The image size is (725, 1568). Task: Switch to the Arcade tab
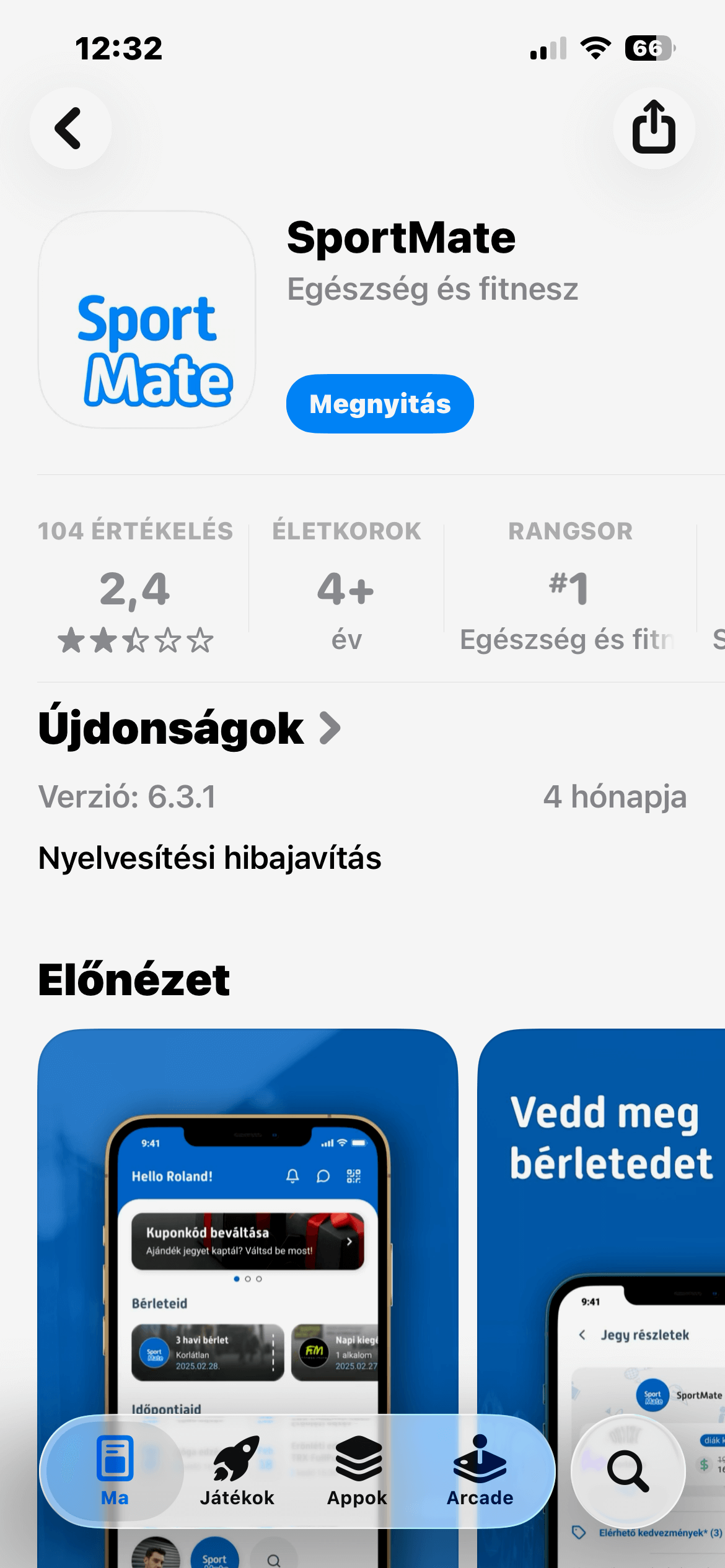coord(480,1471)
